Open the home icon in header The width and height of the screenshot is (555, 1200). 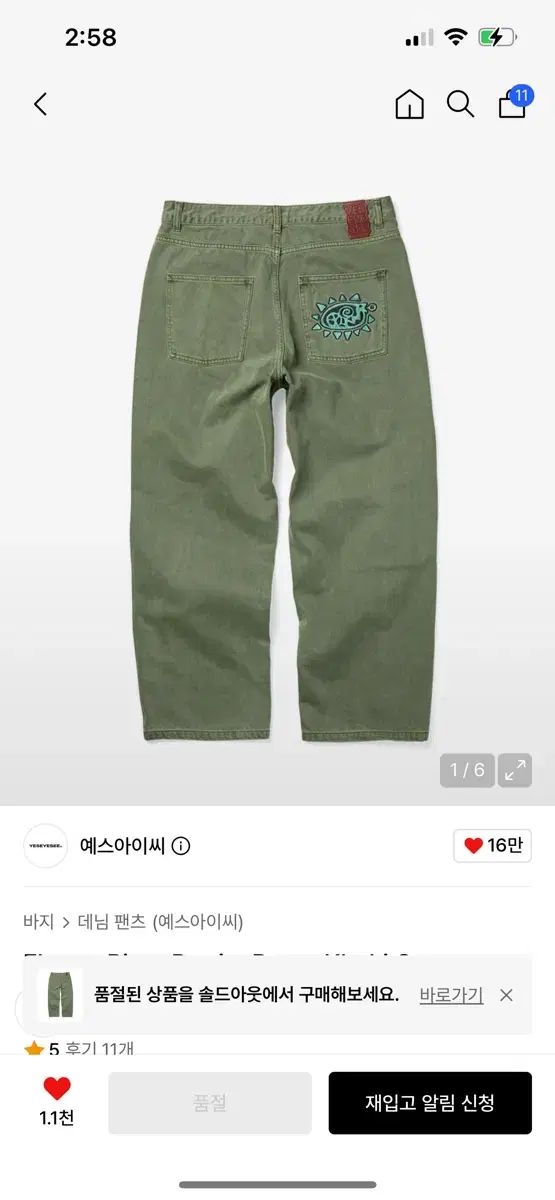pos(410,104)
